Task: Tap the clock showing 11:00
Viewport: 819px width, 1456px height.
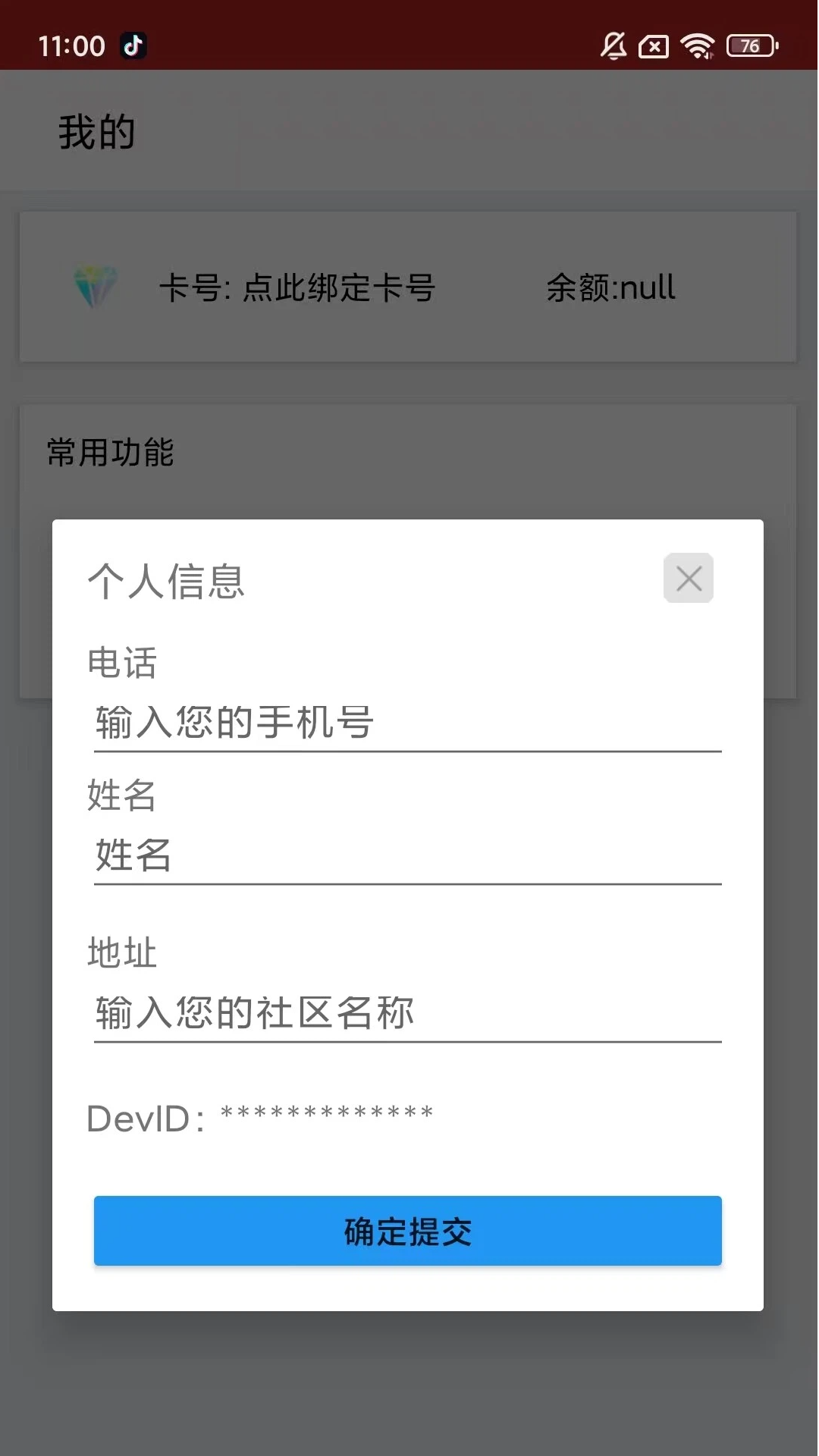Action: click(x=74, y=45)
